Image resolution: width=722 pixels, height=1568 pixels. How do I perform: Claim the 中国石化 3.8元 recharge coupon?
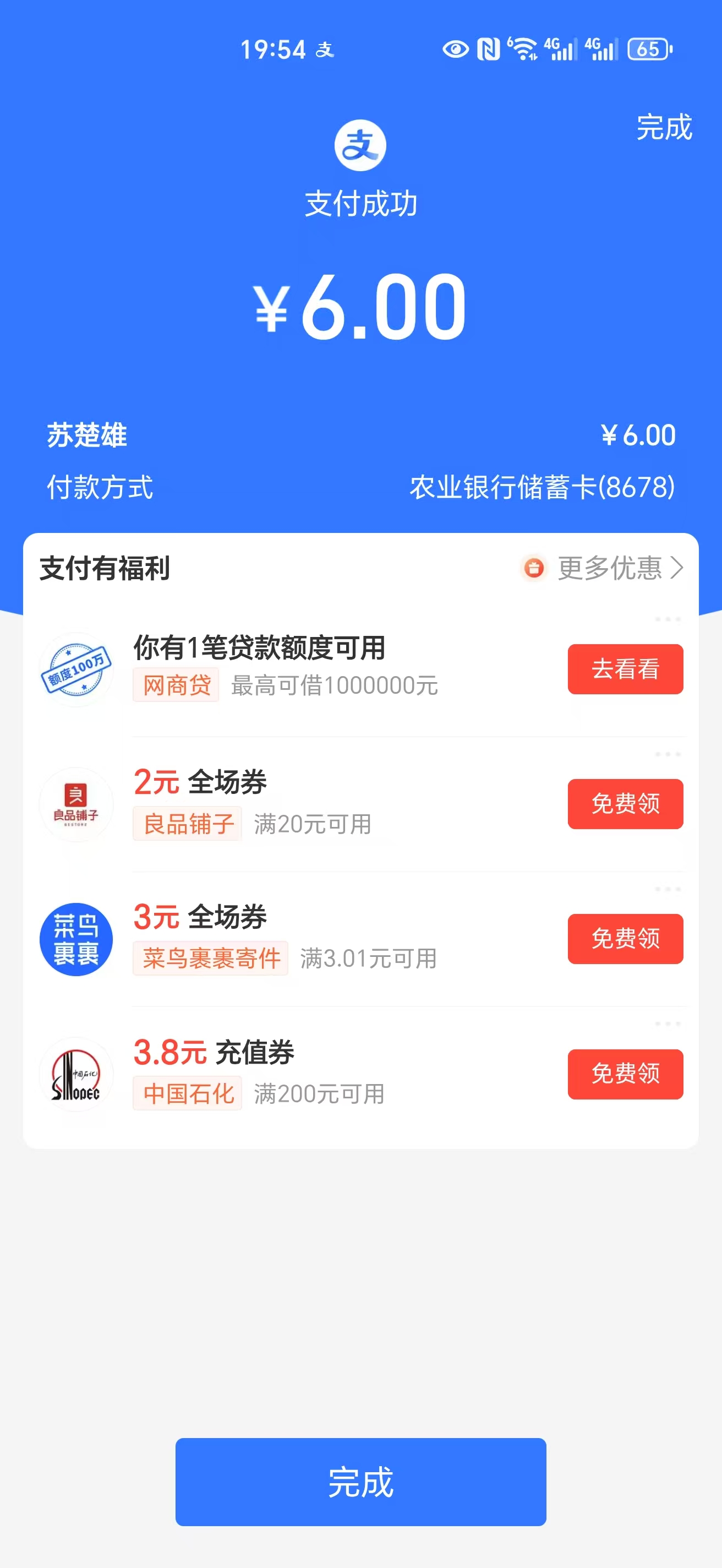[625, 1074]
